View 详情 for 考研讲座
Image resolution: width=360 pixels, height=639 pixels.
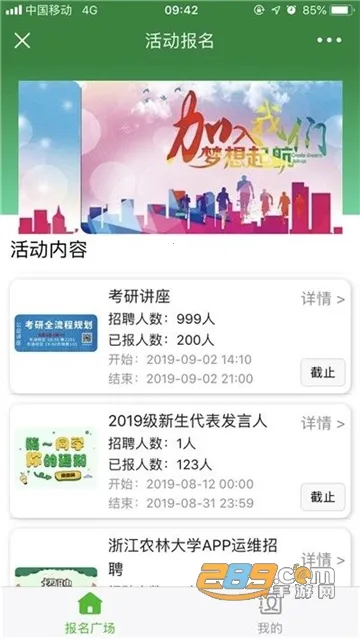tap(323, 299)
